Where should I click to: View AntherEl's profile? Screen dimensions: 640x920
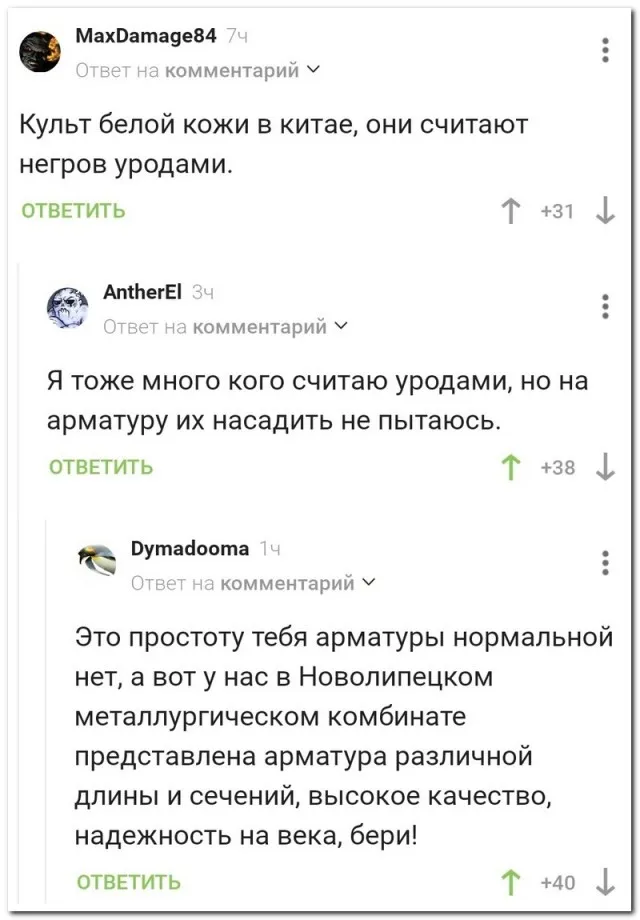click(x=142, y=293)
